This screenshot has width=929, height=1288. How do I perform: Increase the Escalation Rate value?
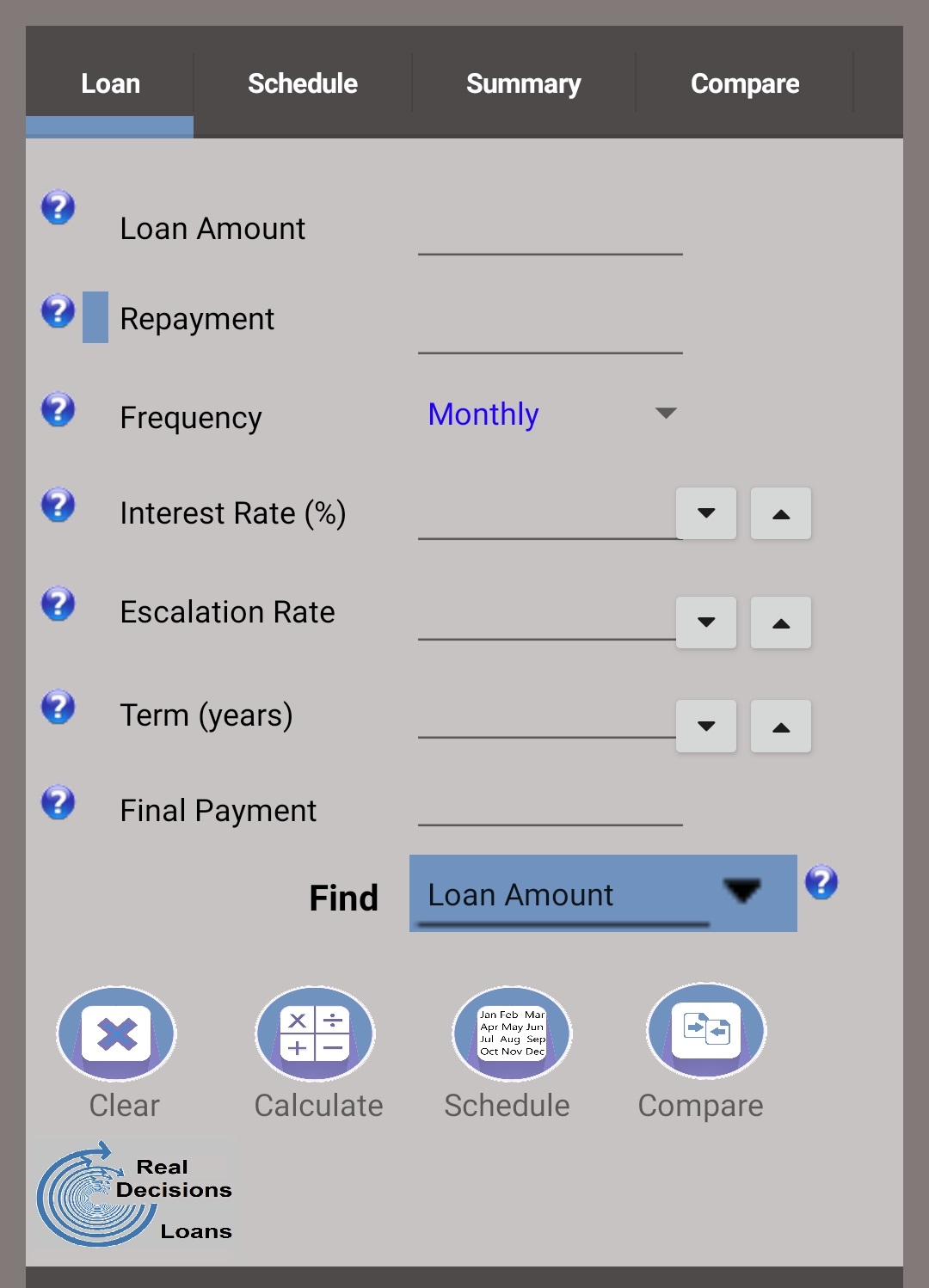pyautogui.click(x=780, y=623)
